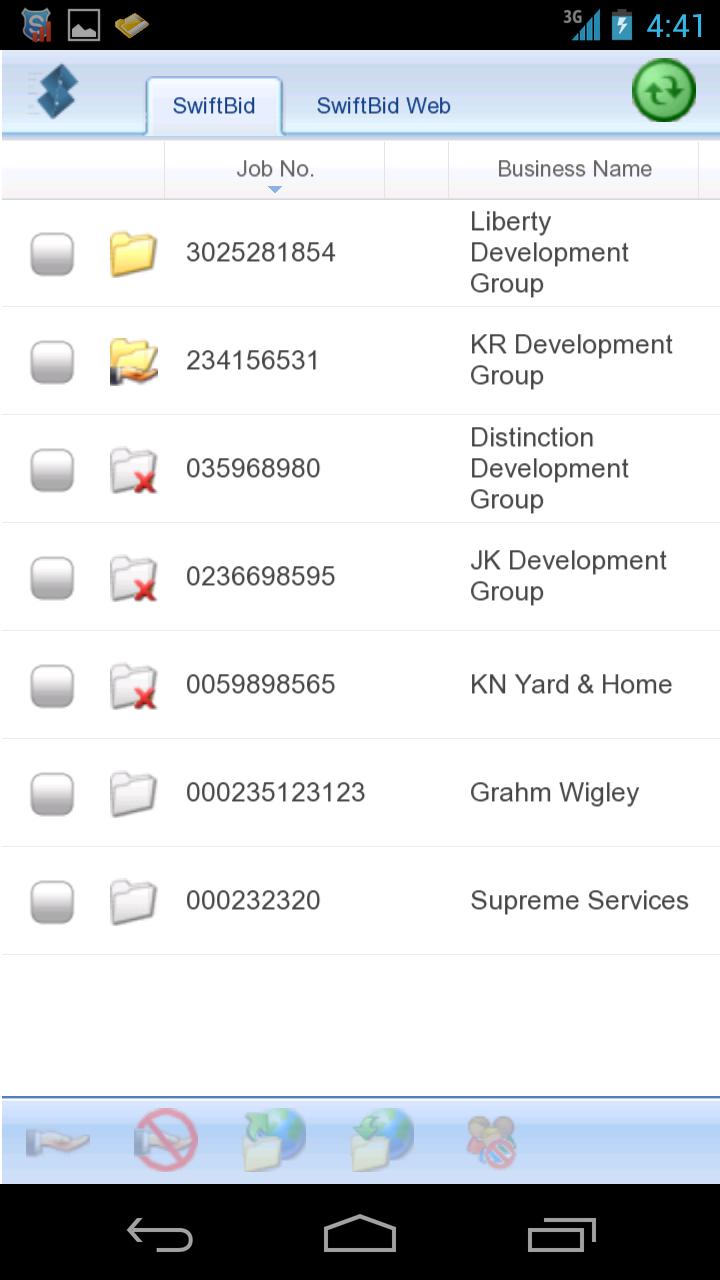Tap the decline job icon in the toolbar
This screenshot has width=720, height=1280.
click(x=489, y=1140)
